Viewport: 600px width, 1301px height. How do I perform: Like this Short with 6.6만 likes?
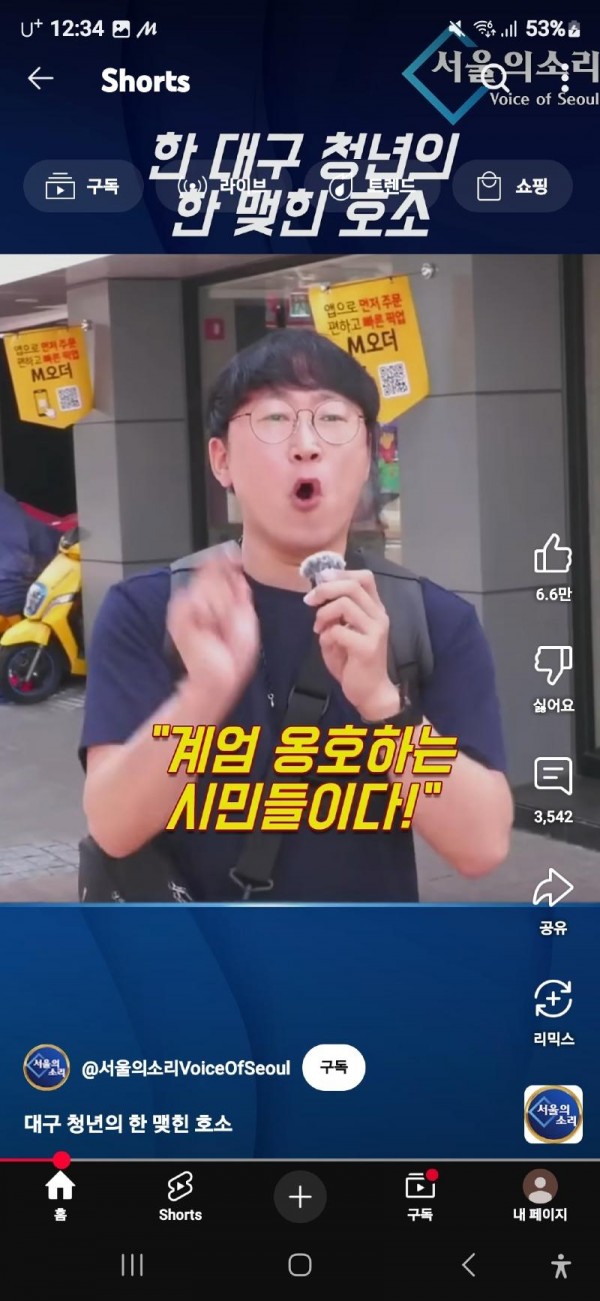pos(553,555)
